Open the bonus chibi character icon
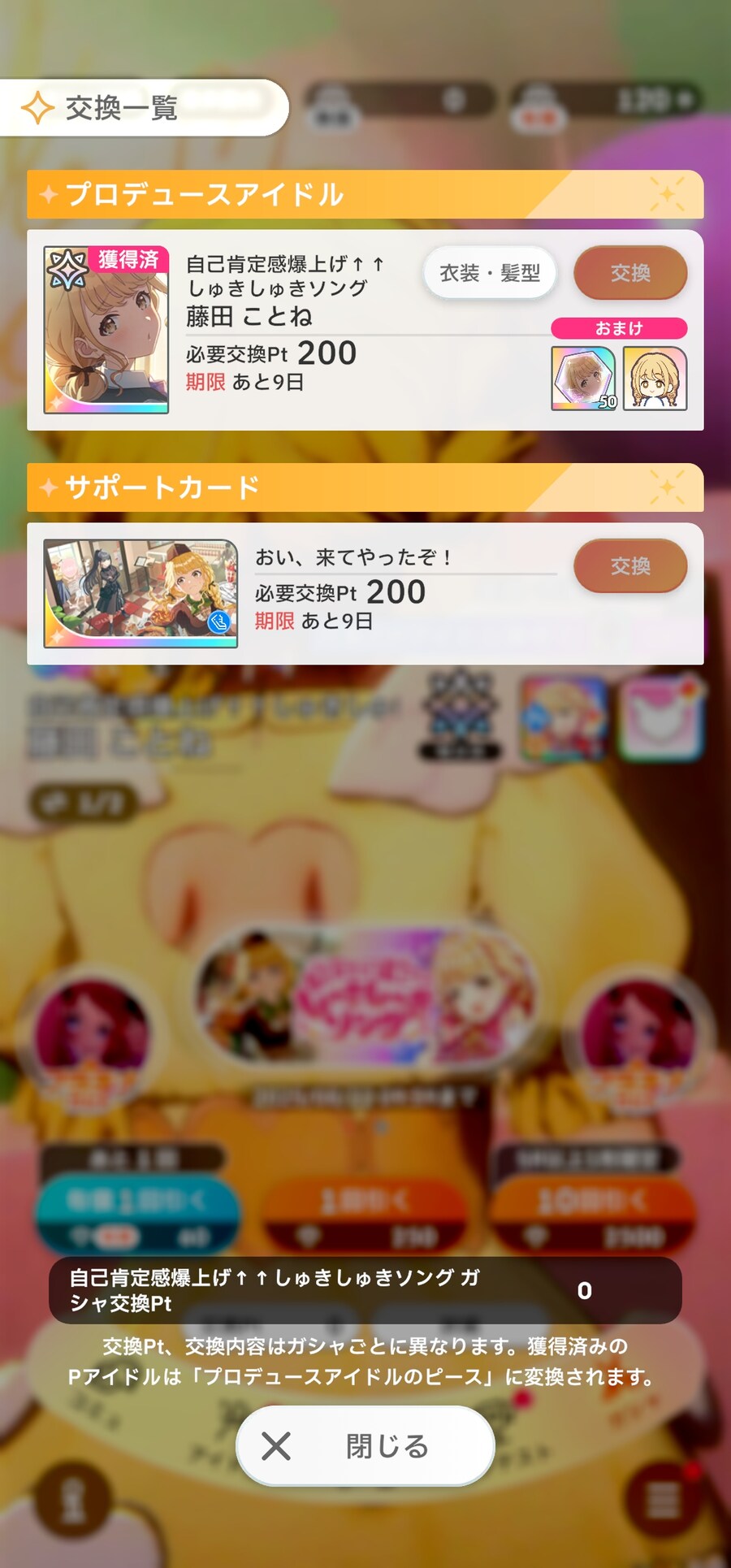The image size is (731, 1568). [x=655, y=378]
